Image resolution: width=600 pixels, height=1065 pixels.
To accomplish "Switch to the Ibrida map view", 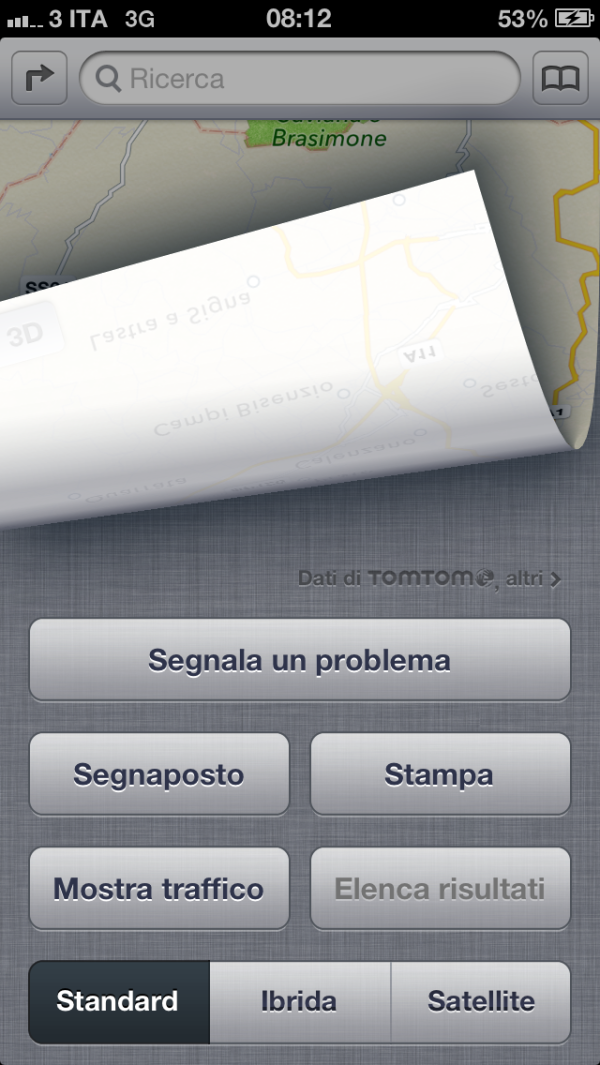I will [x=300, y=1002].
